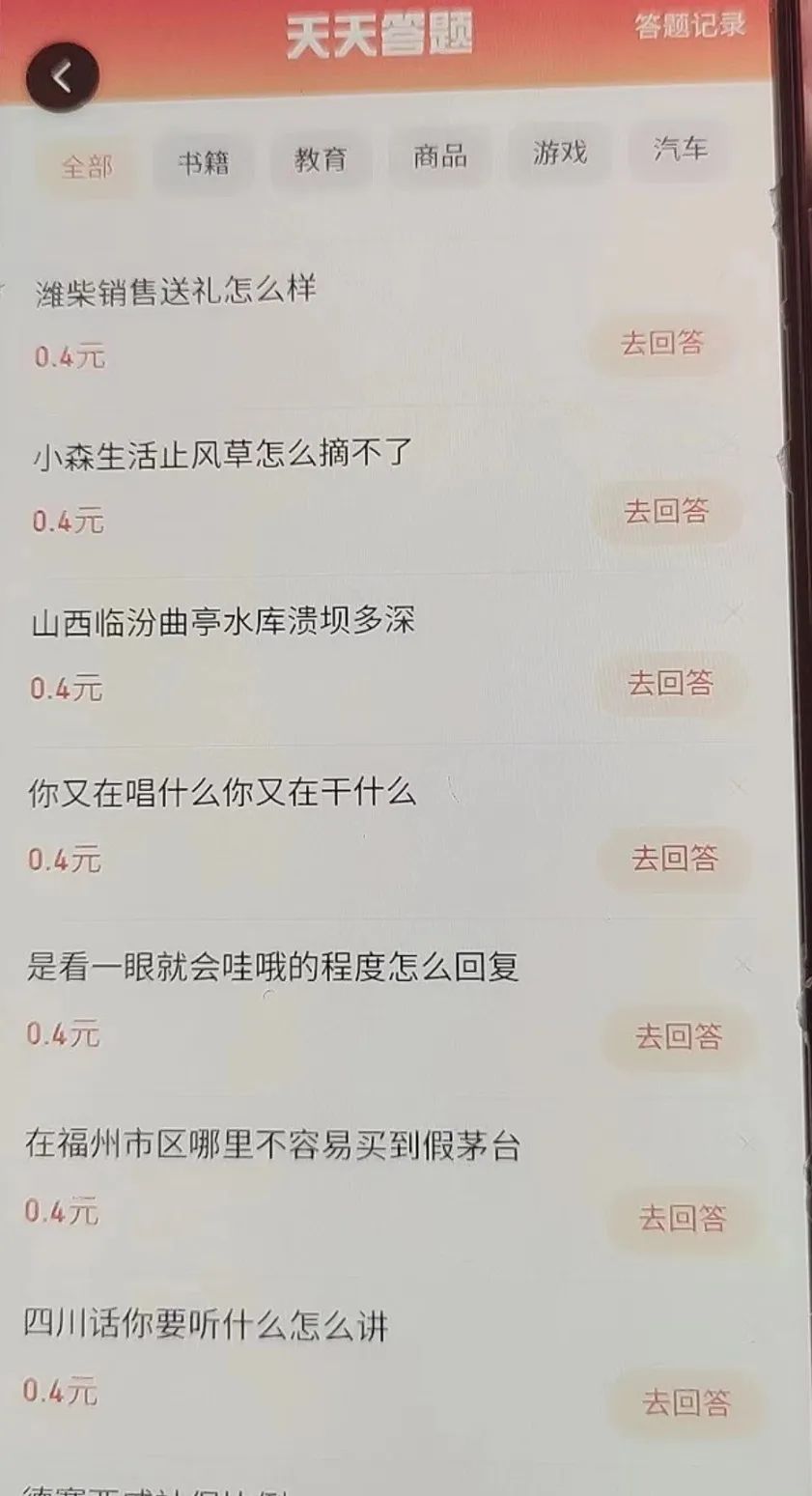The image size is (812, 1496).
Task: Switch to the 教育 tab
Action: pos(321,158)
